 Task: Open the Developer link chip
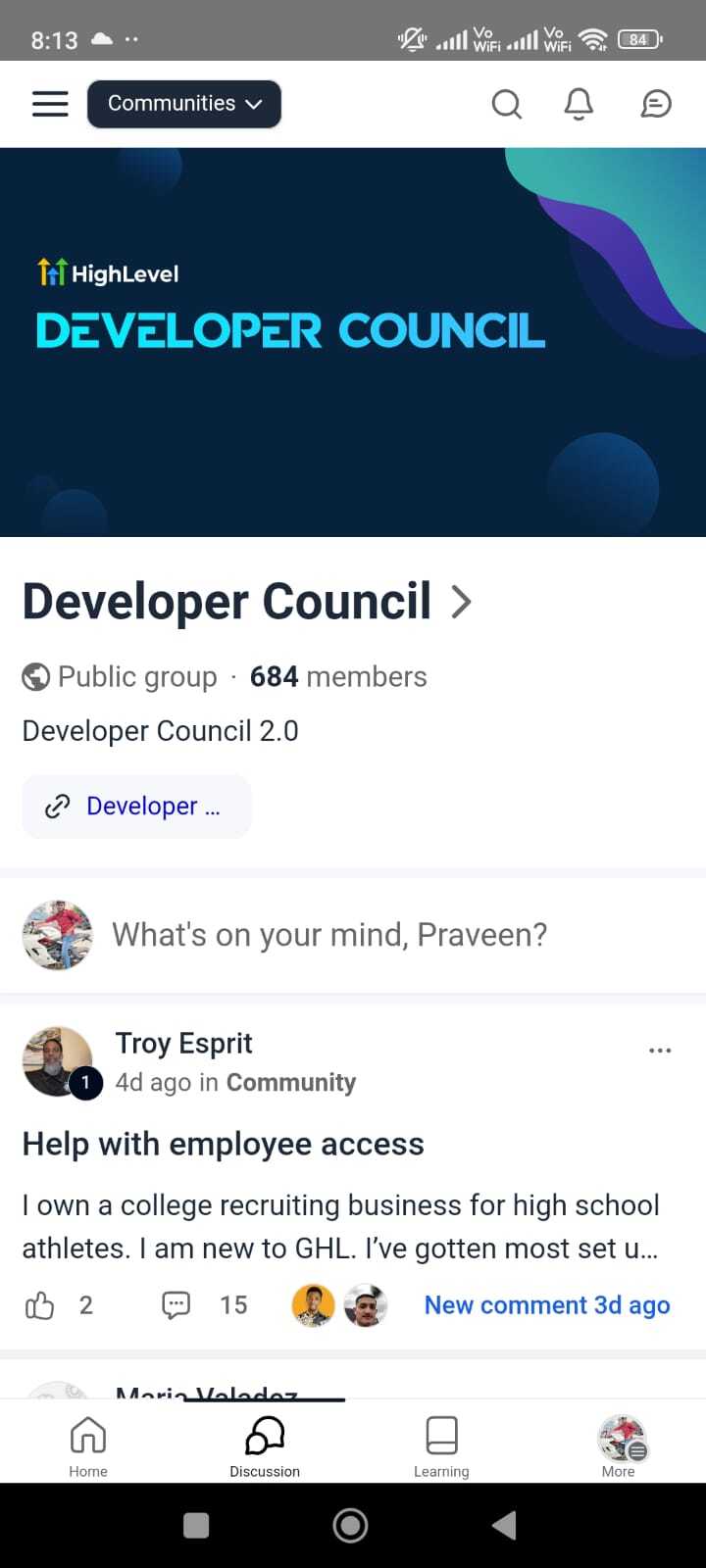point(136,807)
